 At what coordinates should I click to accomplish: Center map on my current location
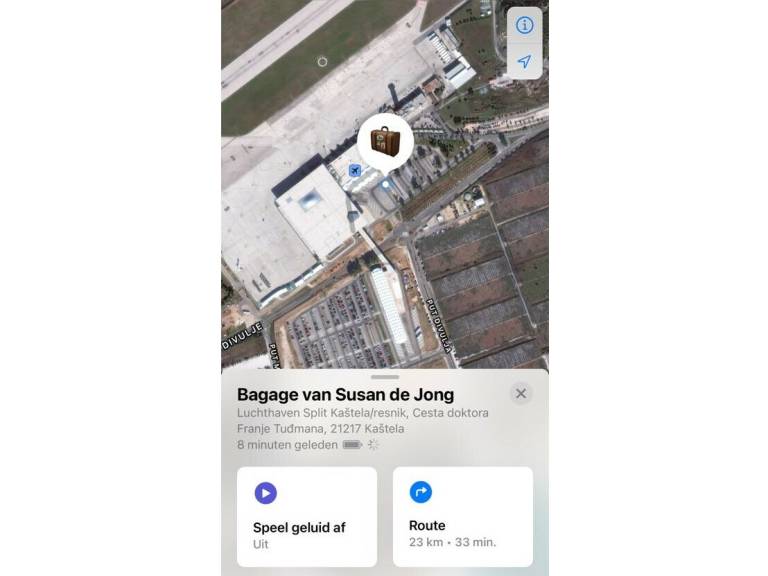click(524, 62)
